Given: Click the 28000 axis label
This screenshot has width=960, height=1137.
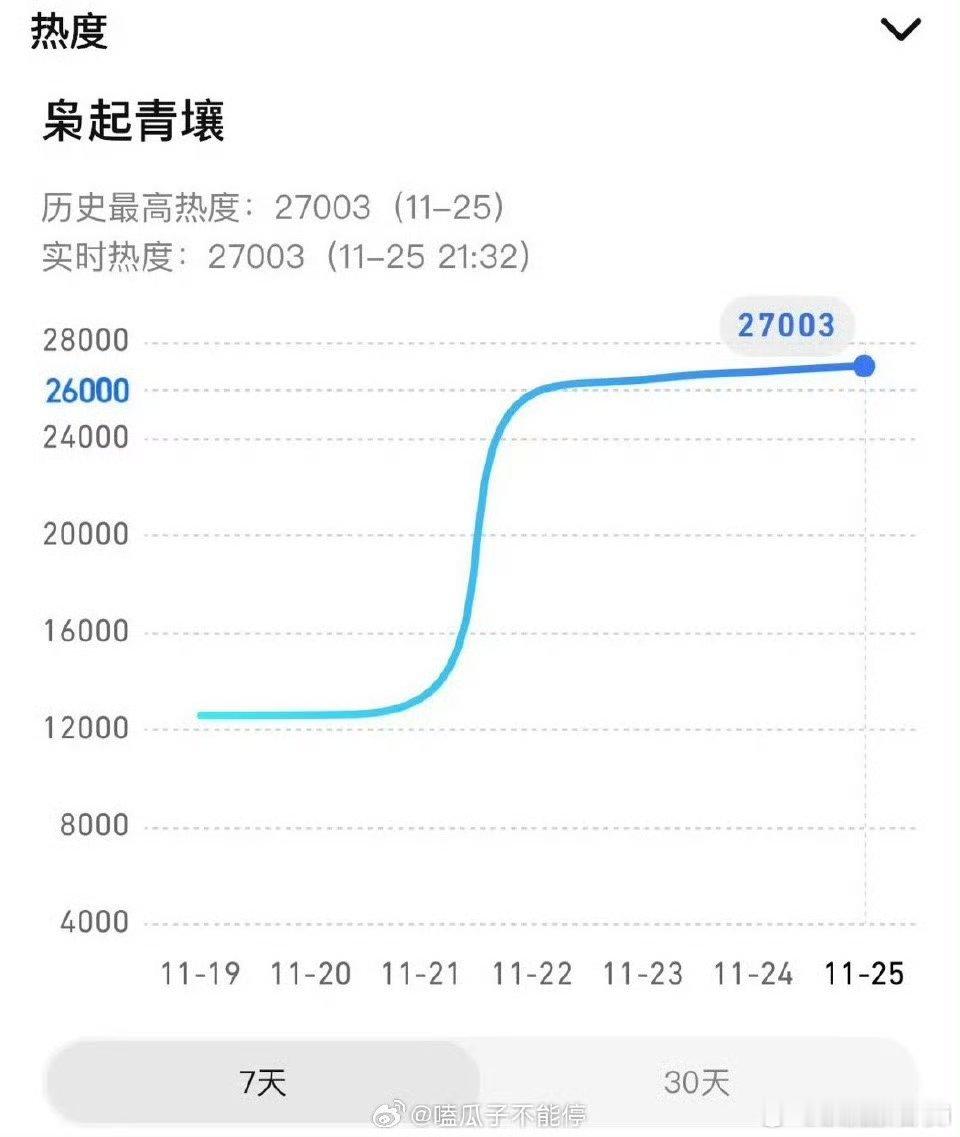Looking at the screenshot, I should (x=85, y=339).
